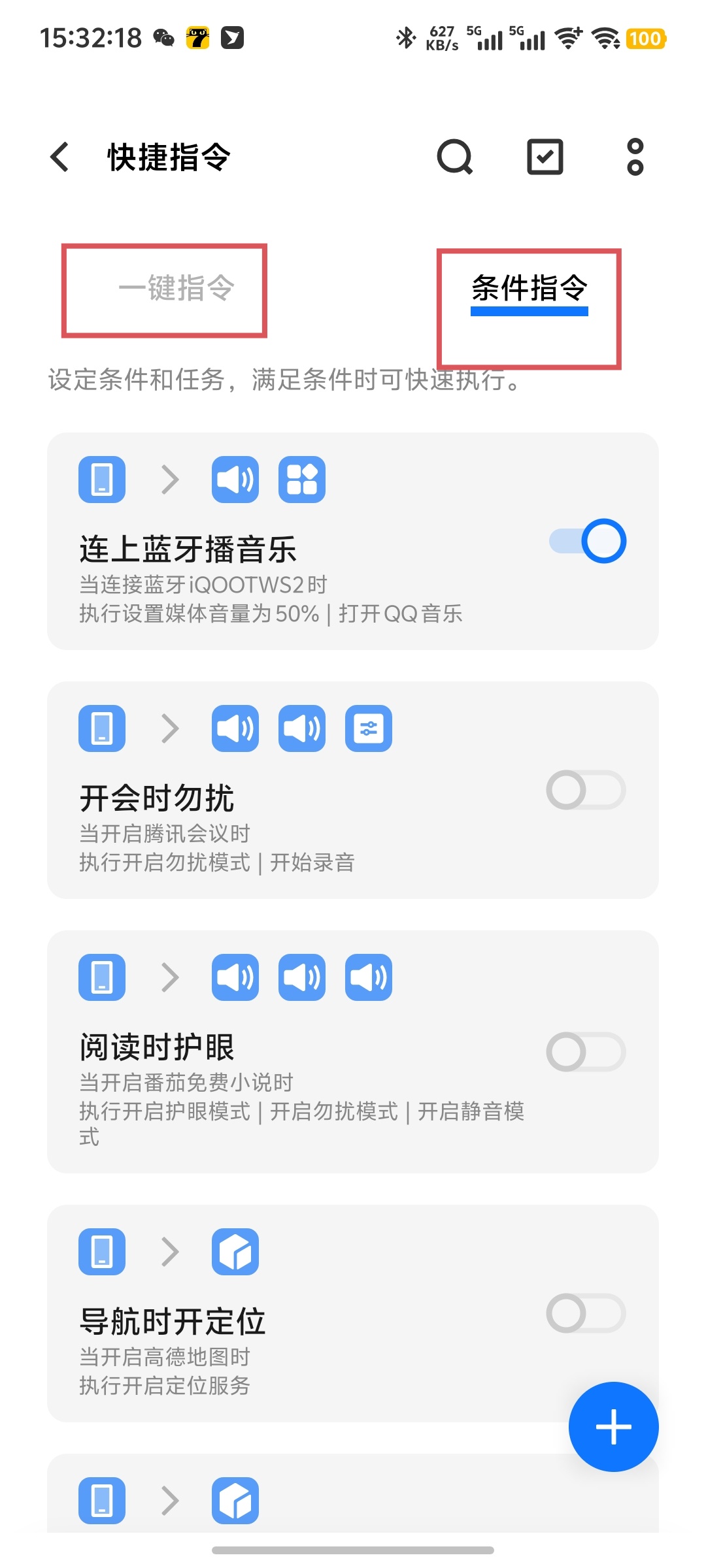
Task: Open the 开会时勿扰 shortcut card
Action: 353,790
